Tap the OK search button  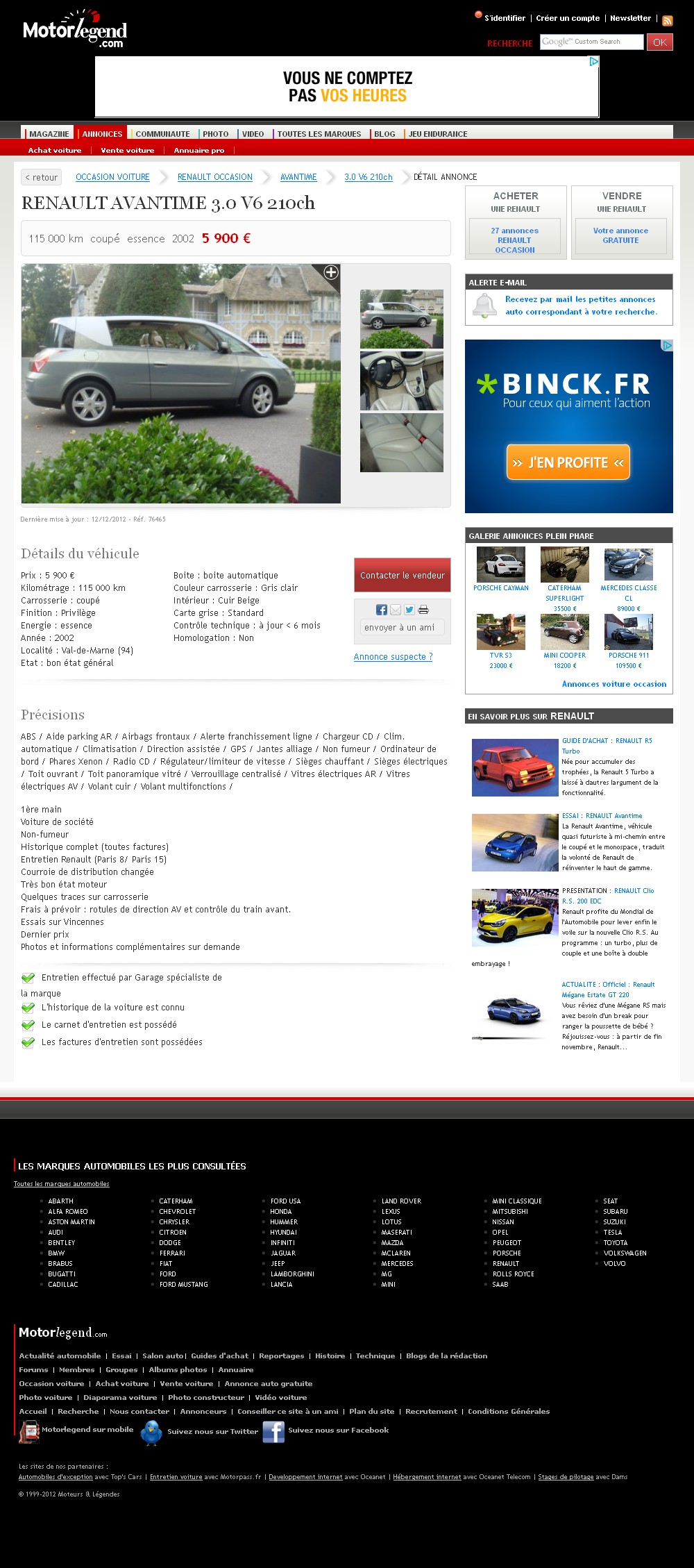tap(659, 42)
